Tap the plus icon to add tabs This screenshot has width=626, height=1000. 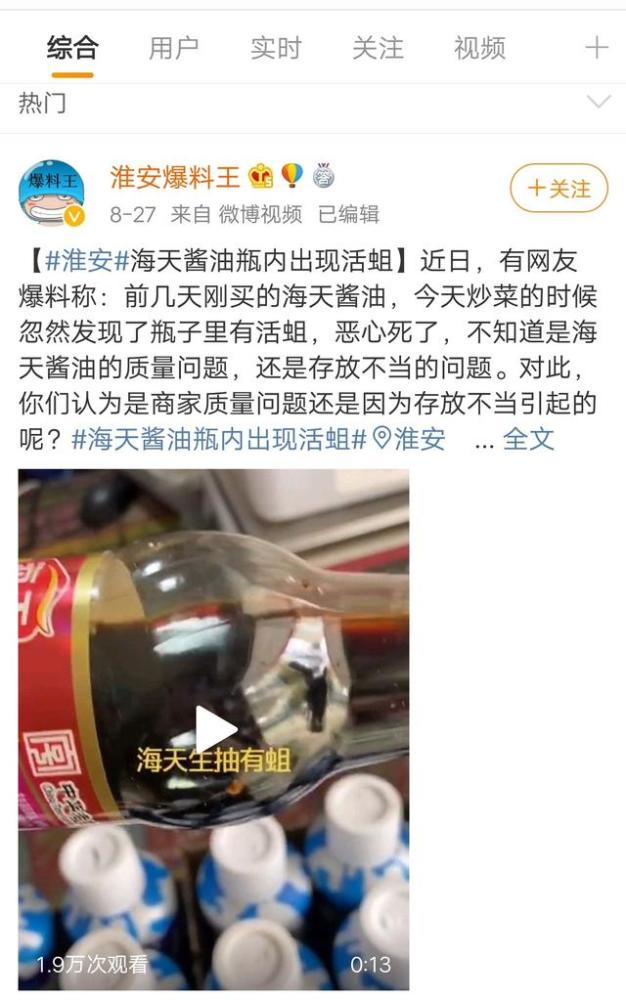pyautogui.click(x=596, y=47)
